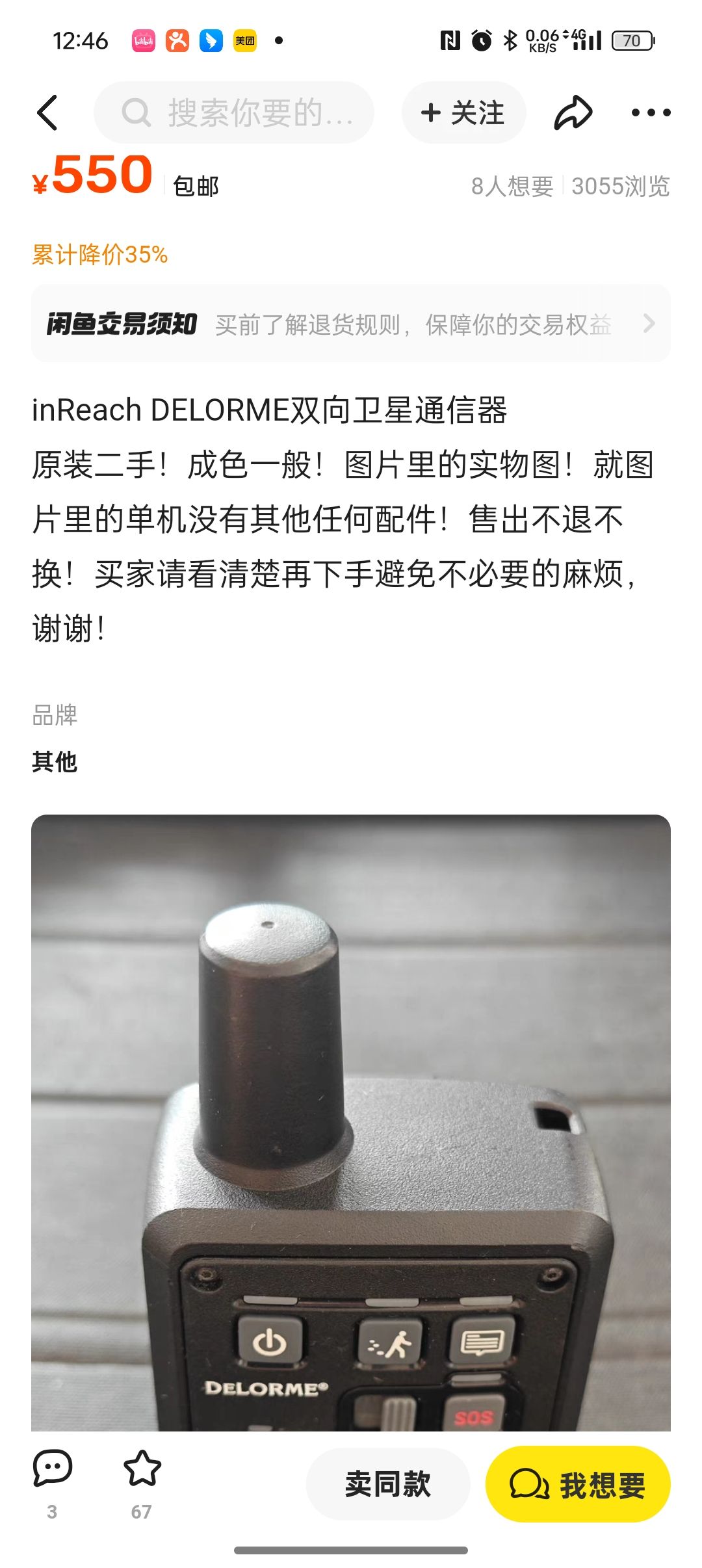The height and width of the screenshot is (1568, 702).
Task: Favorite this item with the star icon
Action: pos(142,1469)
